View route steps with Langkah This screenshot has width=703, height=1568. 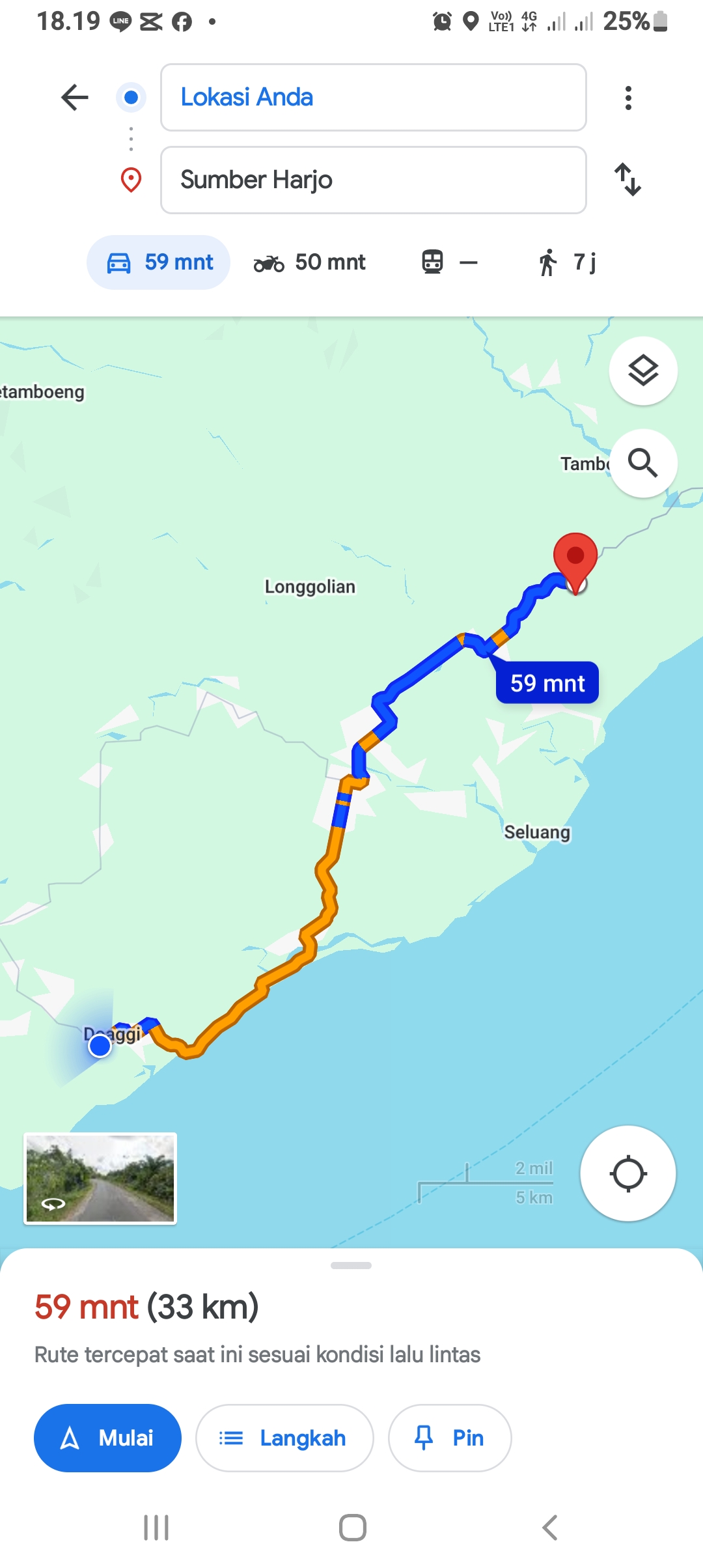click(284, 1438)
